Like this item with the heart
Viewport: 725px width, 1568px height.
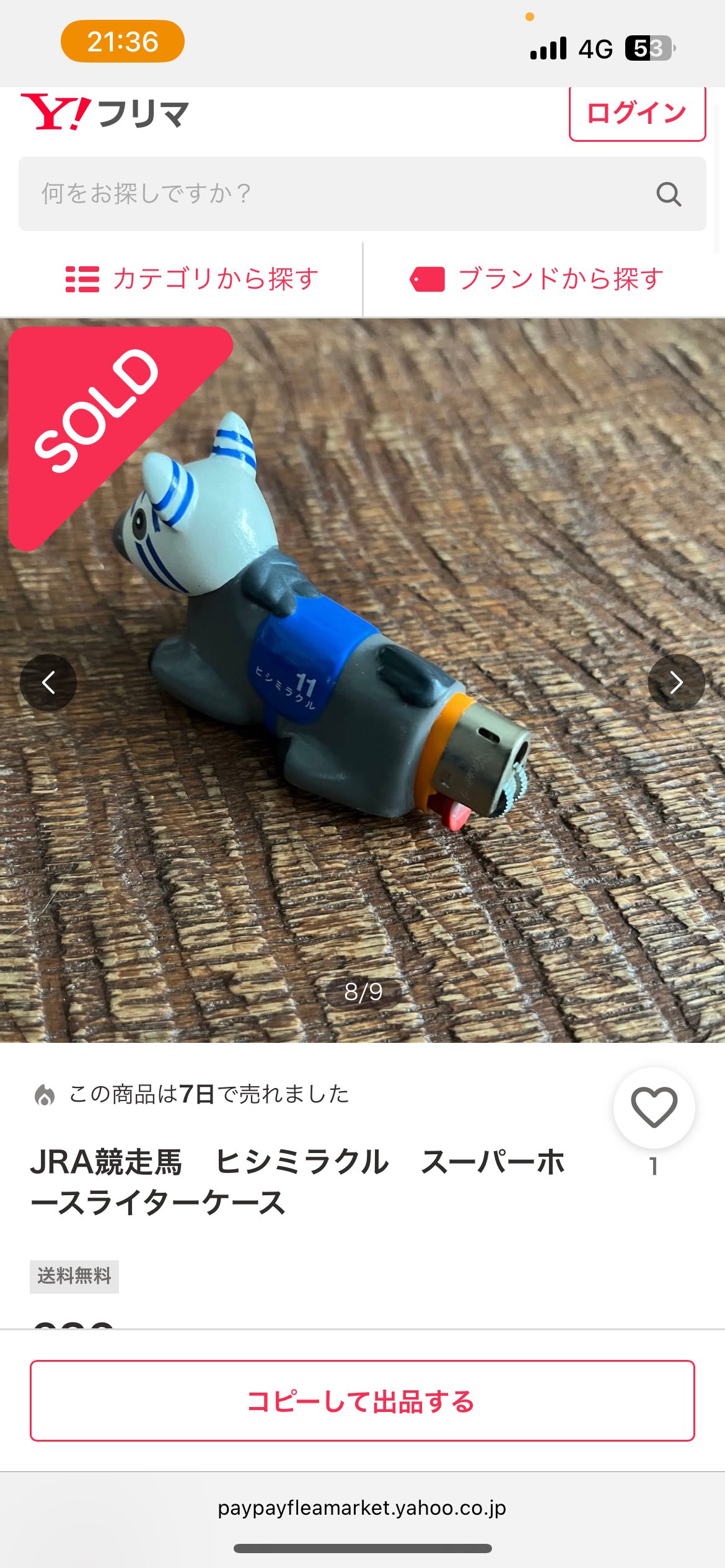point(654,1107)
